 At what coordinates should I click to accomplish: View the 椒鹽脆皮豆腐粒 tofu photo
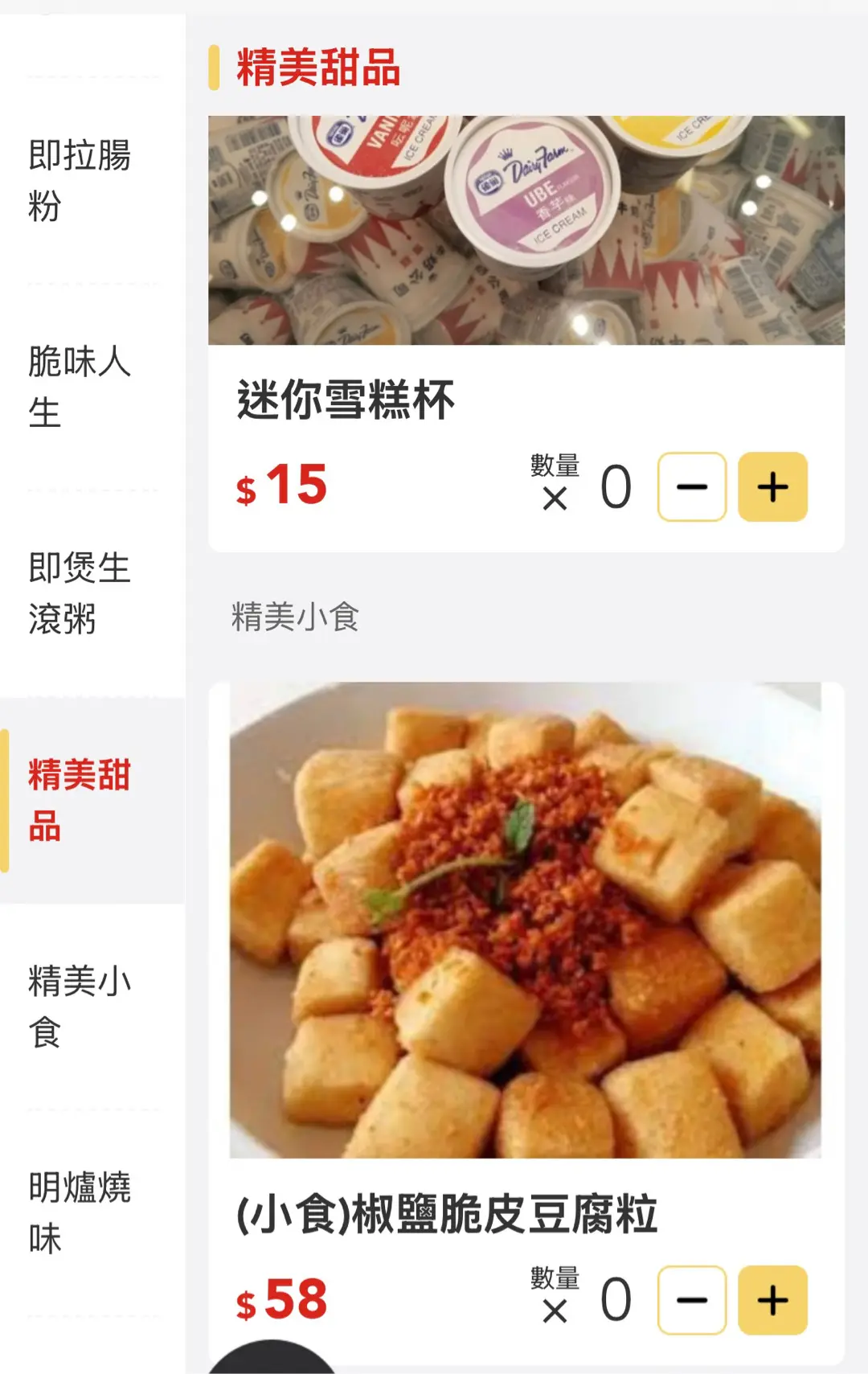point(526,920)
